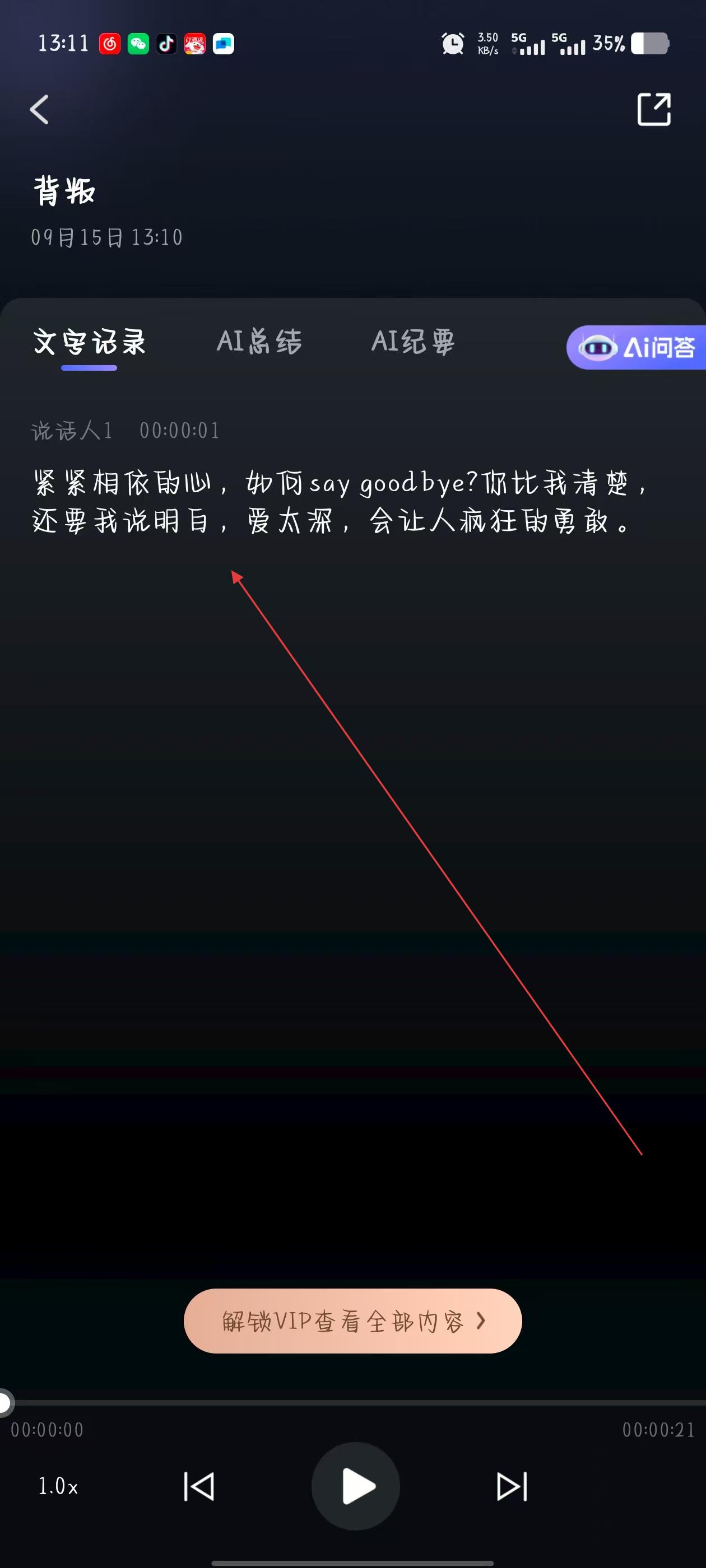This screenshot has width=706, height=1568.
Task: Switch to the AI纪要 tab
Action: tap(413, 342)
